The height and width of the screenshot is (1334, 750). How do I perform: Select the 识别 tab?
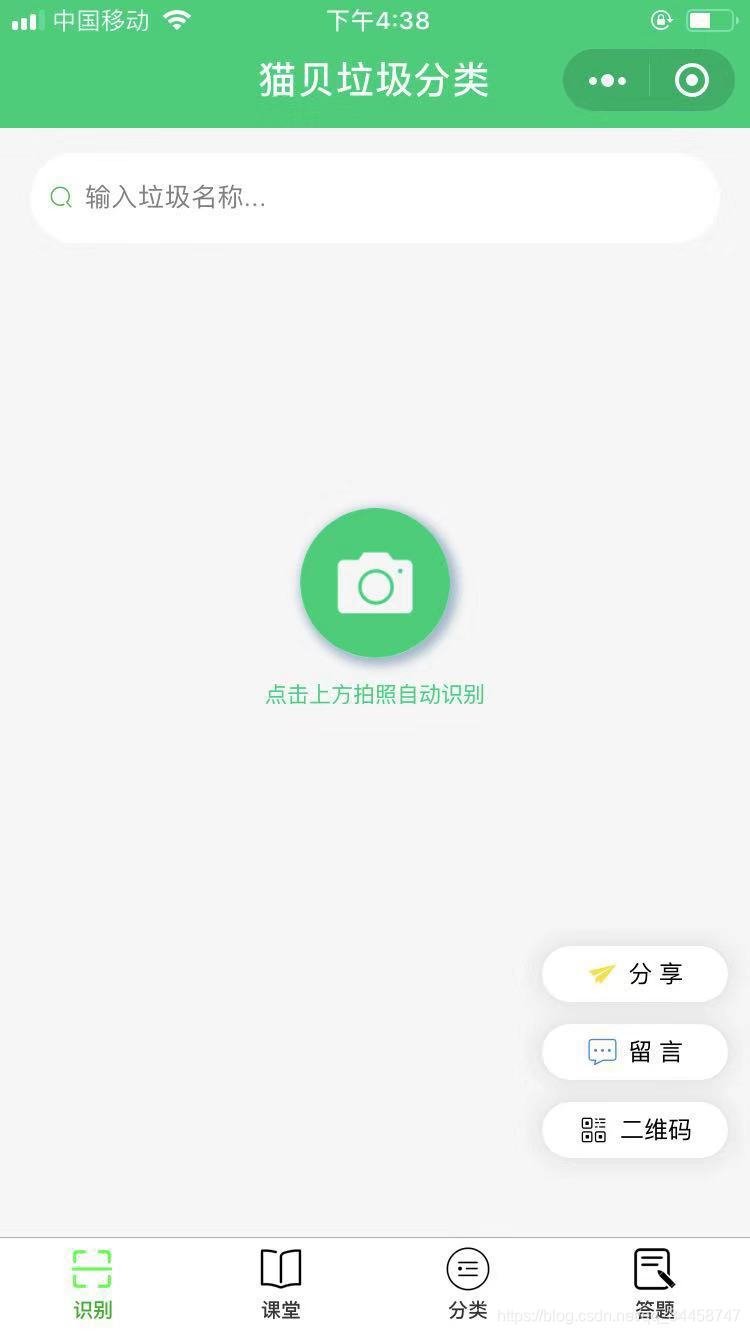click(92, 1284)
